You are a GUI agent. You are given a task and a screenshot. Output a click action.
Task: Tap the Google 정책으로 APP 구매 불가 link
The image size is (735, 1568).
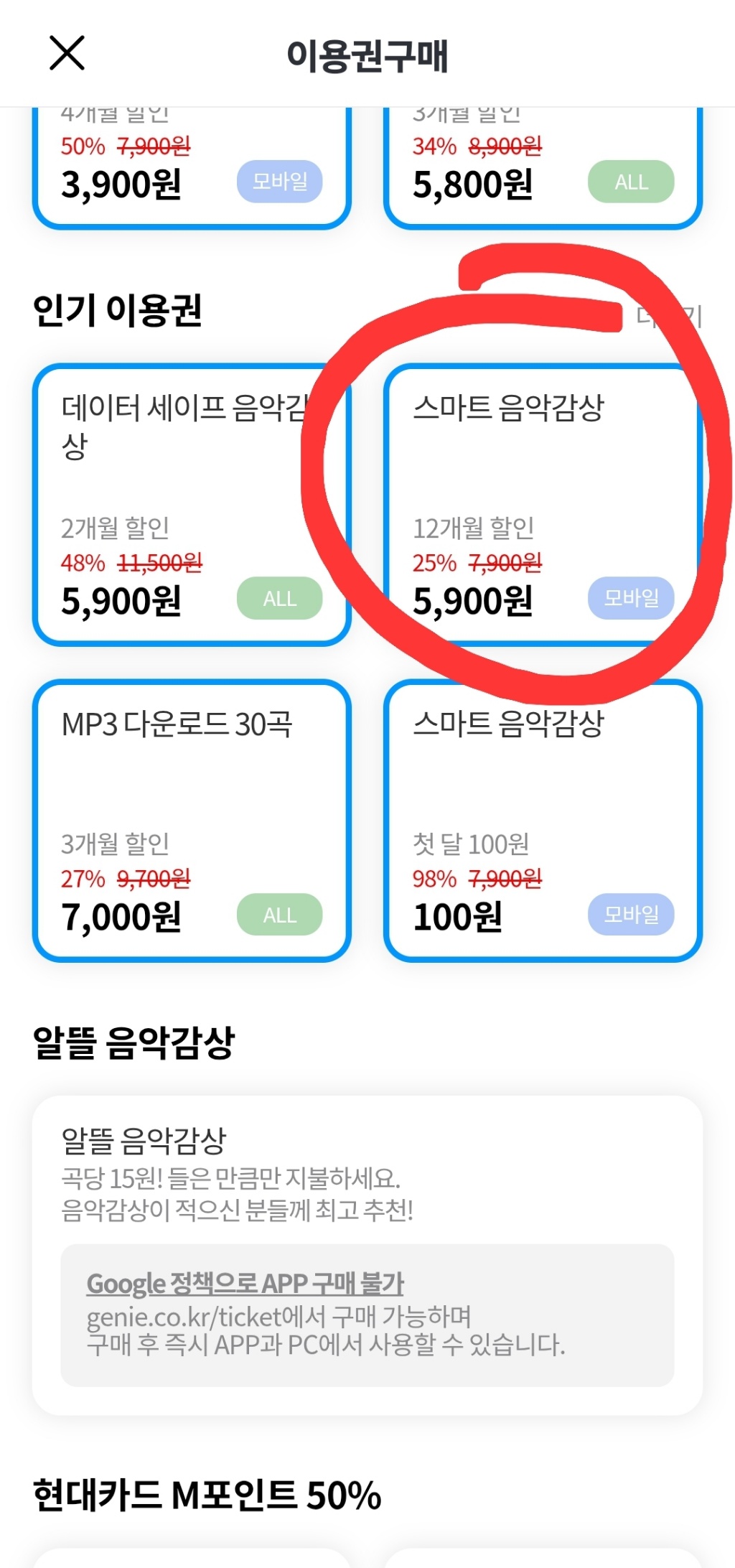click(x=245, y=1283)
